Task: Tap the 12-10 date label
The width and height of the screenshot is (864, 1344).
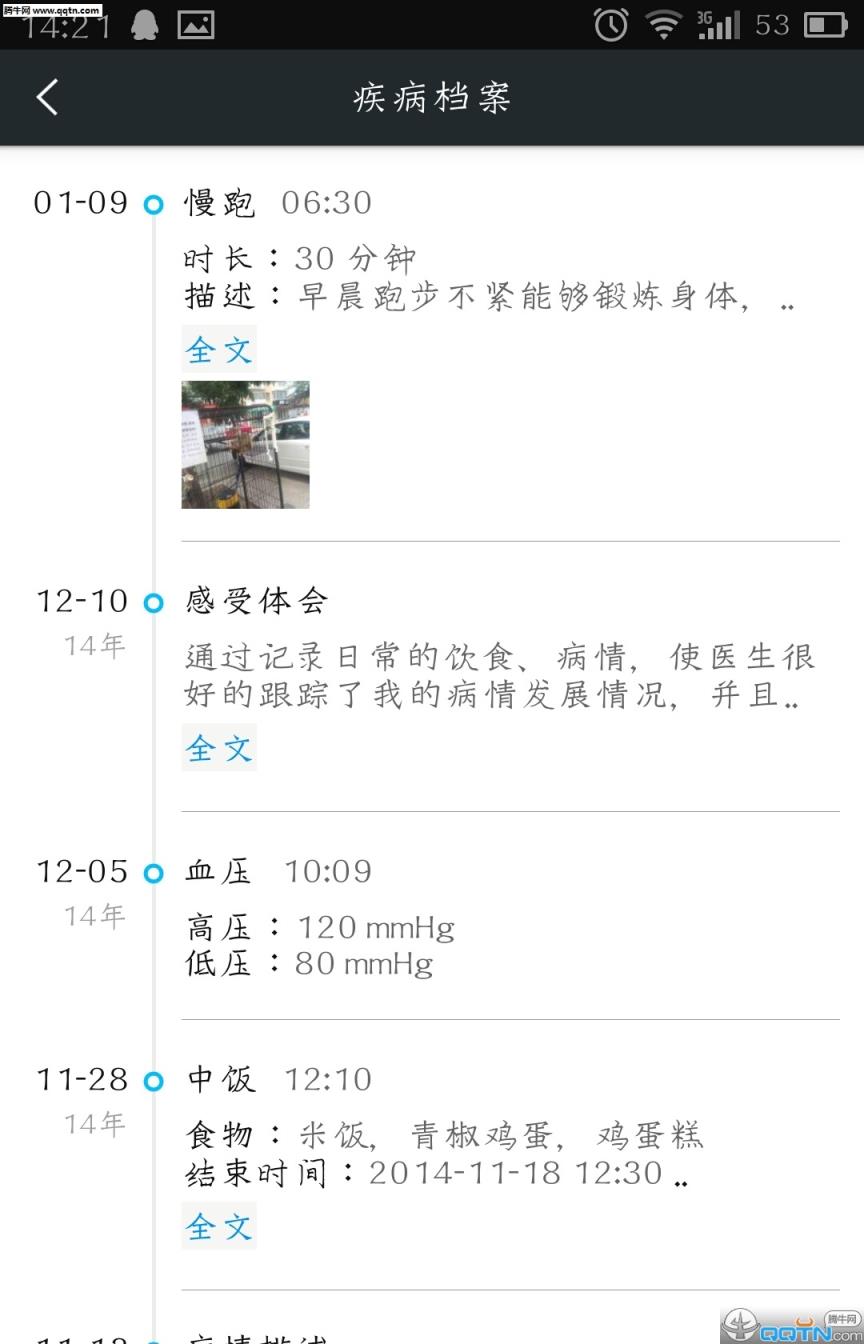Action: [80, 601]
